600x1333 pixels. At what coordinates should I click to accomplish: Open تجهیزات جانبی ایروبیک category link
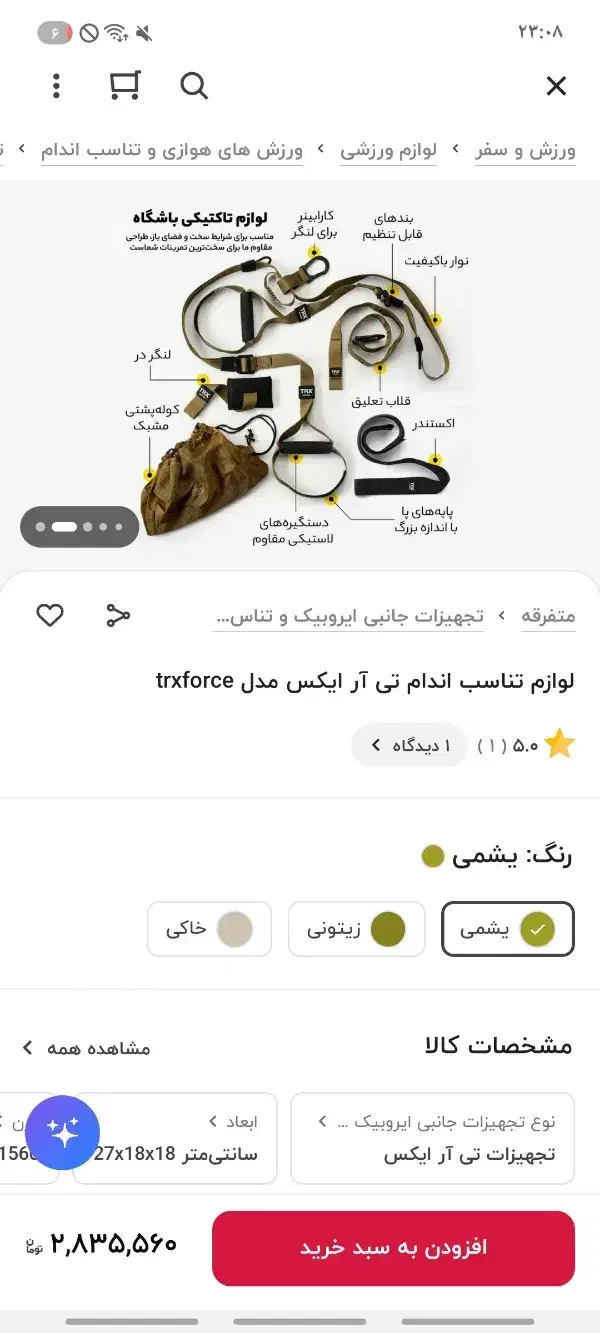tap(348, 616)
